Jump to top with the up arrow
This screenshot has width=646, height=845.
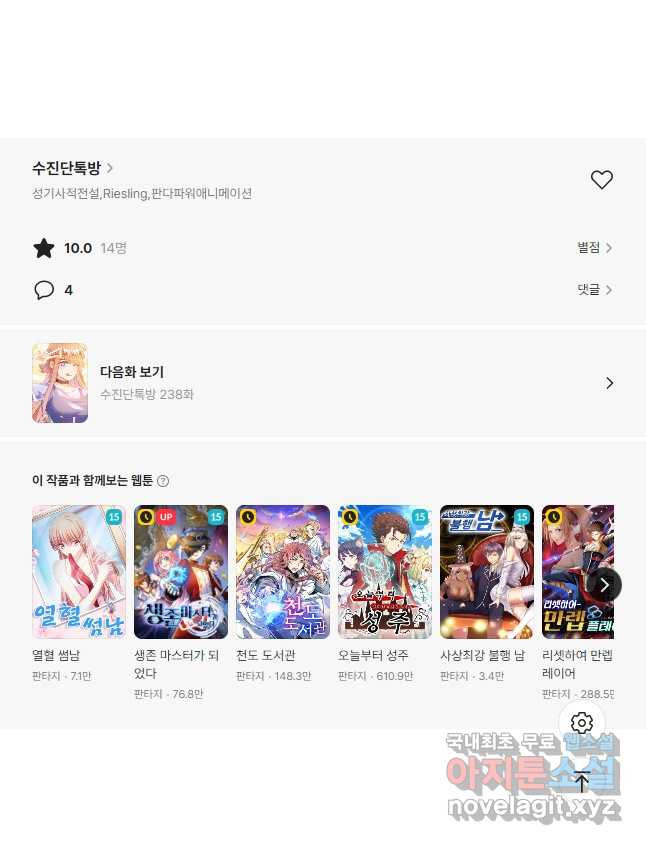click(x=582, y=782)
